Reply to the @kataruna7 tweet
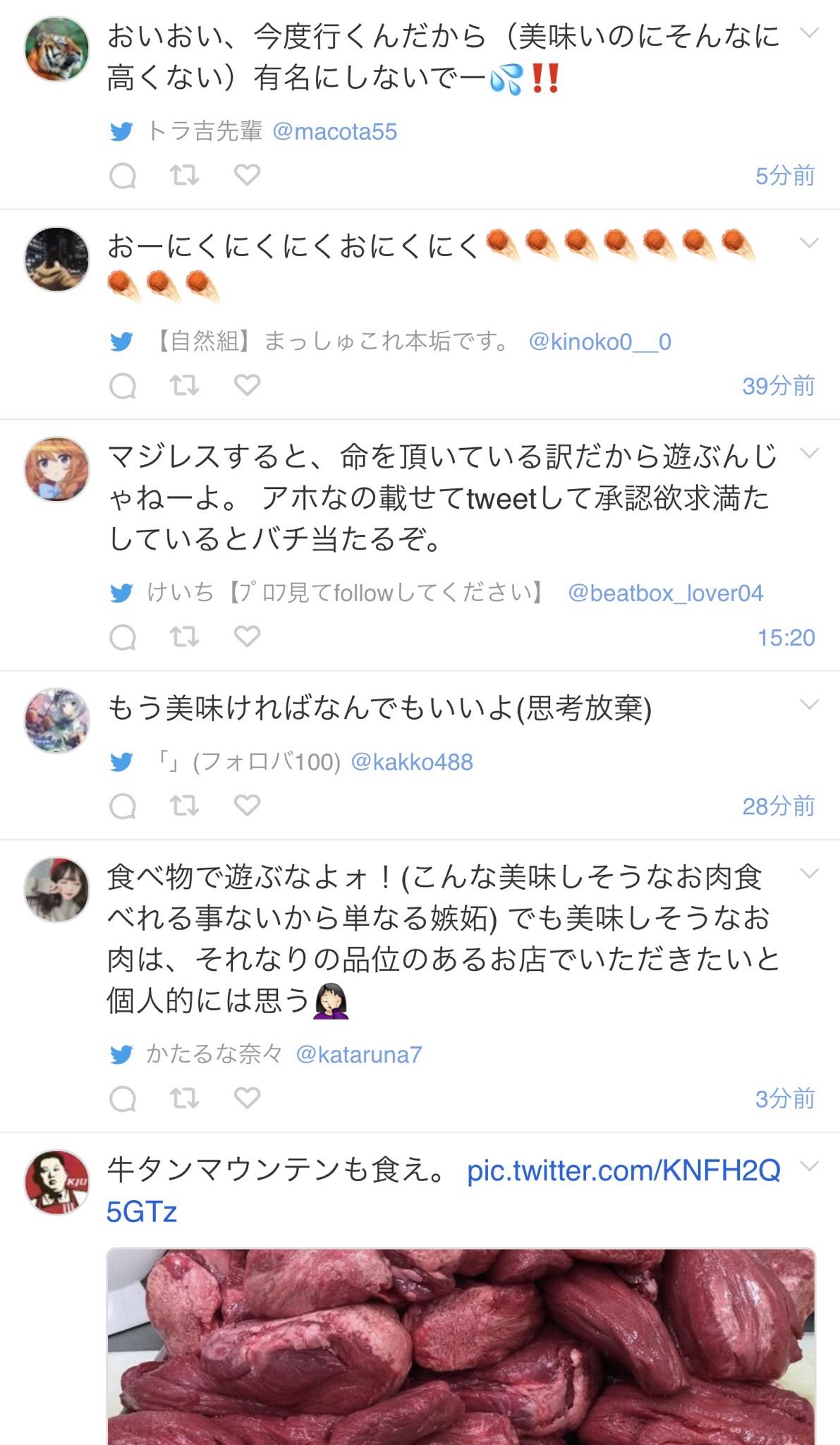Image resolution: width=840 pixels, height=1445 pixels. click(123, 1099)
